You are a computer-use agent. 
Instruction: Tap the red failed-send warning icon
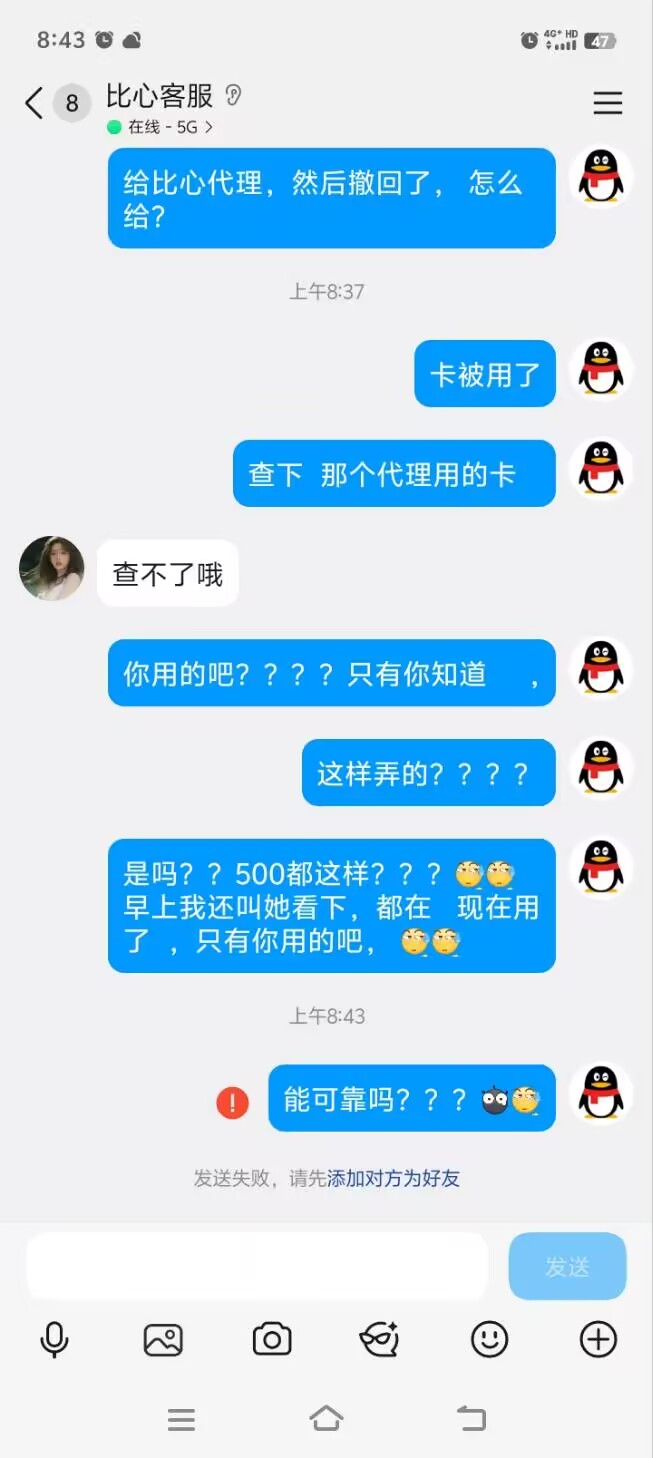[232, 1103]
